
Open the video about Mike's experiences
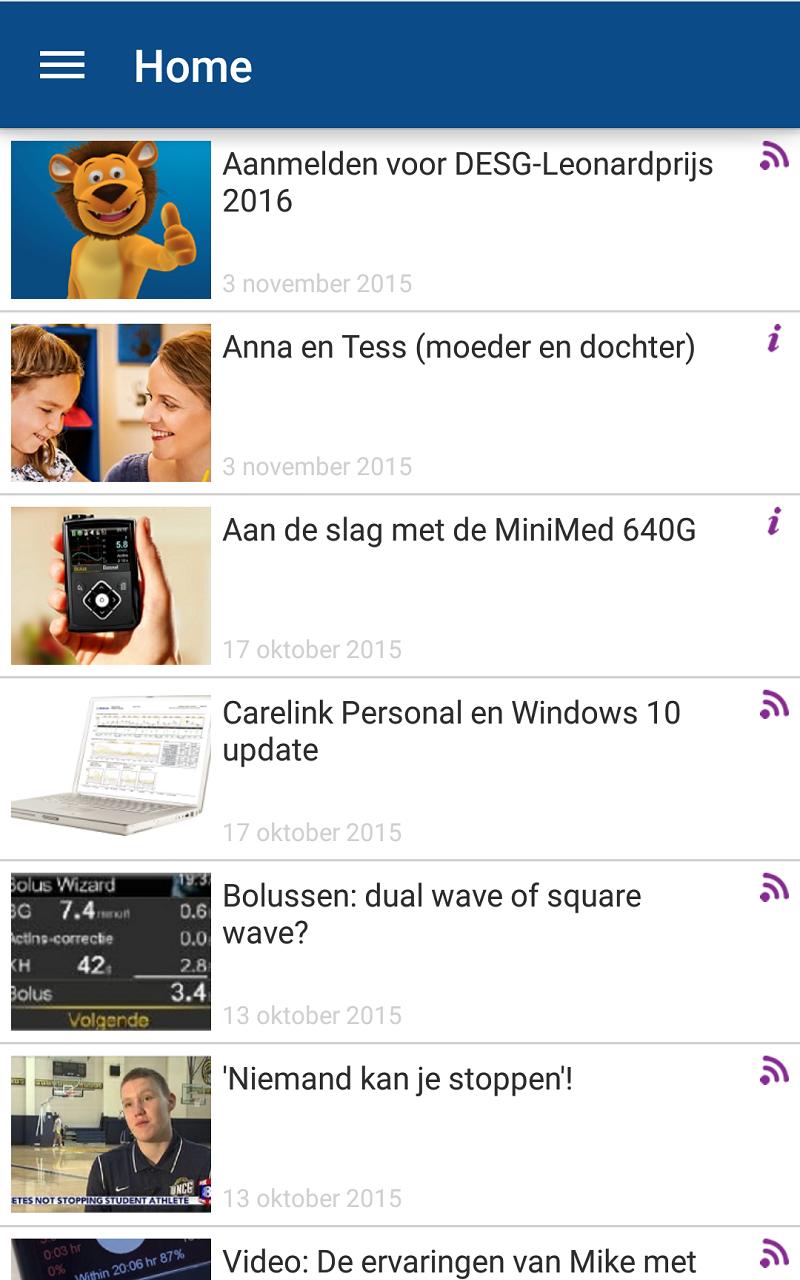pyautogui.click(x=459, y=1260)
